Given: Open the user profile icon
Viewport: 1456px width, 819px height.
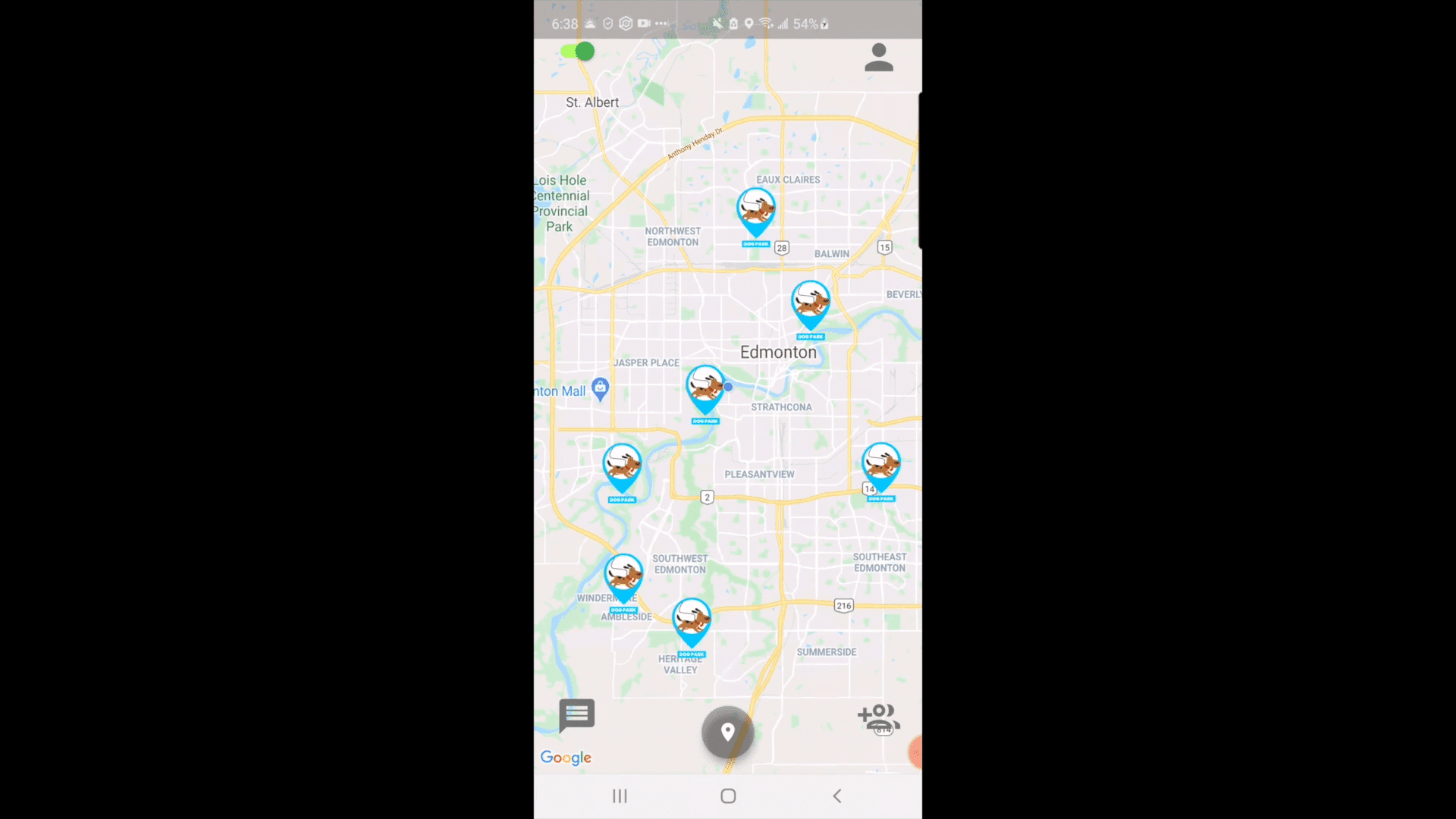Looking at the screenshot, I should tap(879, 58).
